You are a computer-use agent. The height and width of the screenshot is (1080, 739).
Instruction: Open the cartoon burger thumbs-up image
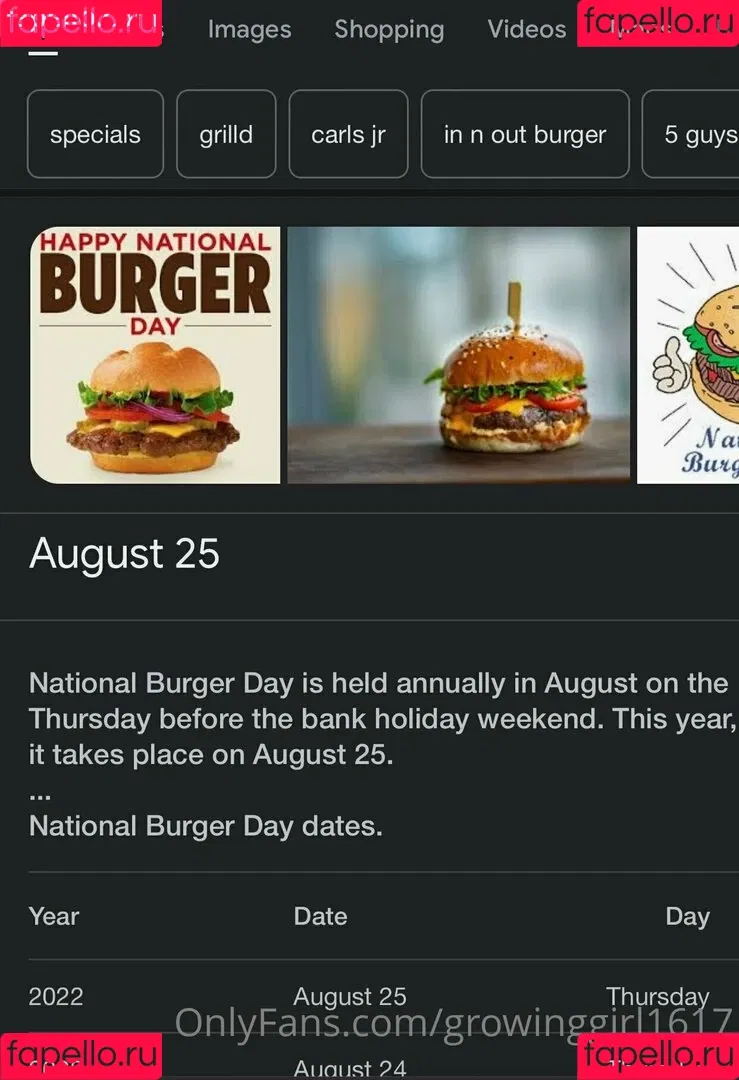tap(689, 355)
